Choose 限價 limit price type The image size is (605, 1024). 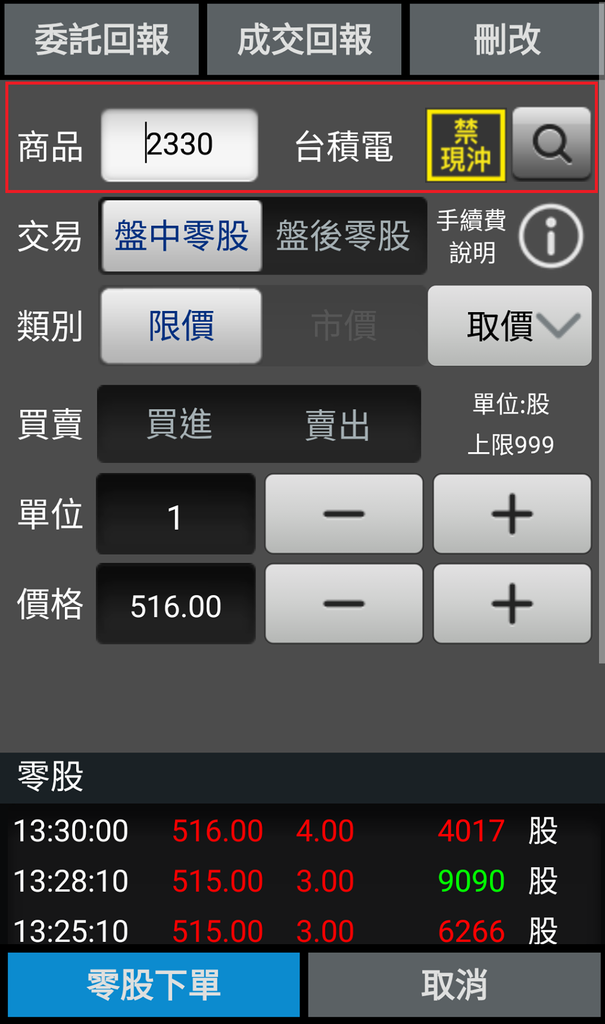tap(181, 326)
